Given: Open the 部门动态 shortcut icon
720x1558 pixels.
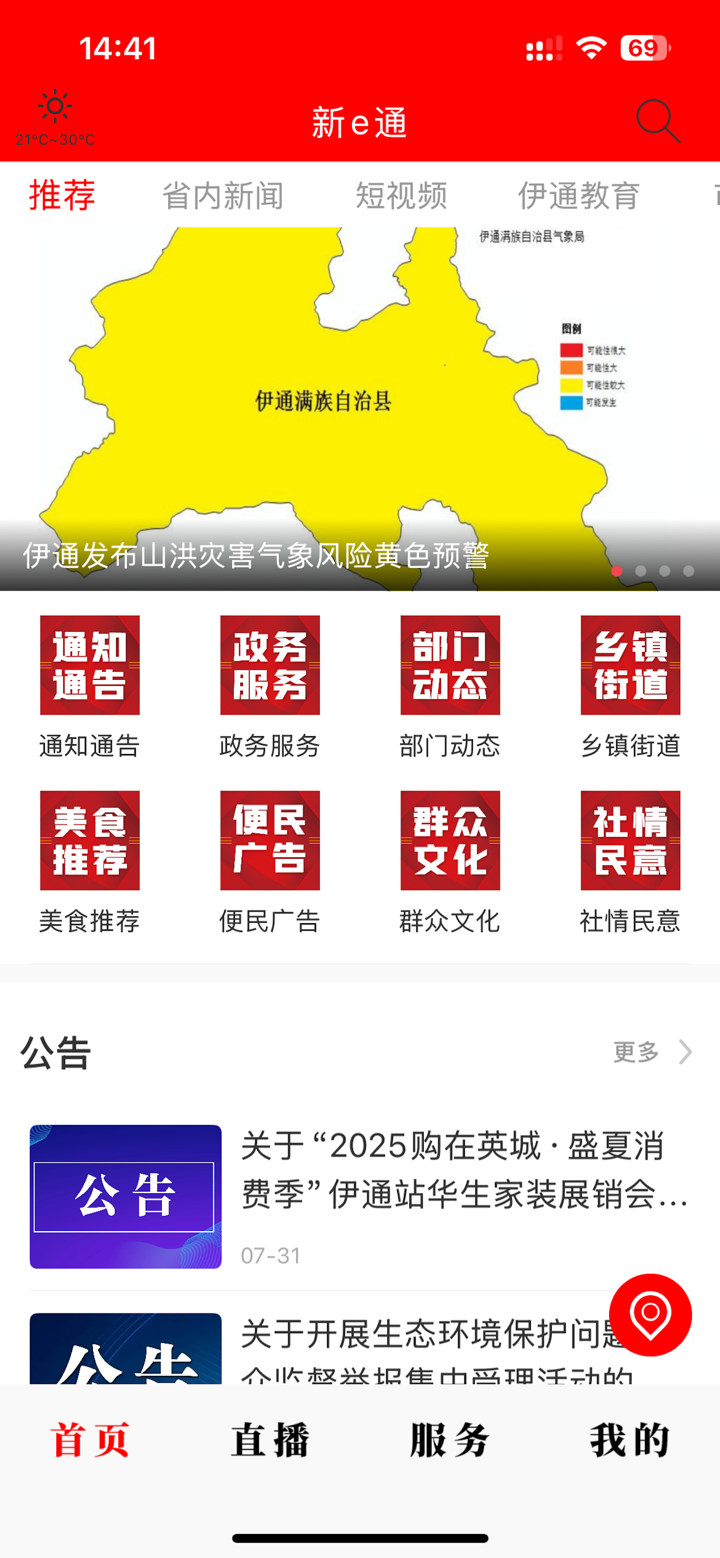Looking at the screenshot, I should (x=449, y=665).
